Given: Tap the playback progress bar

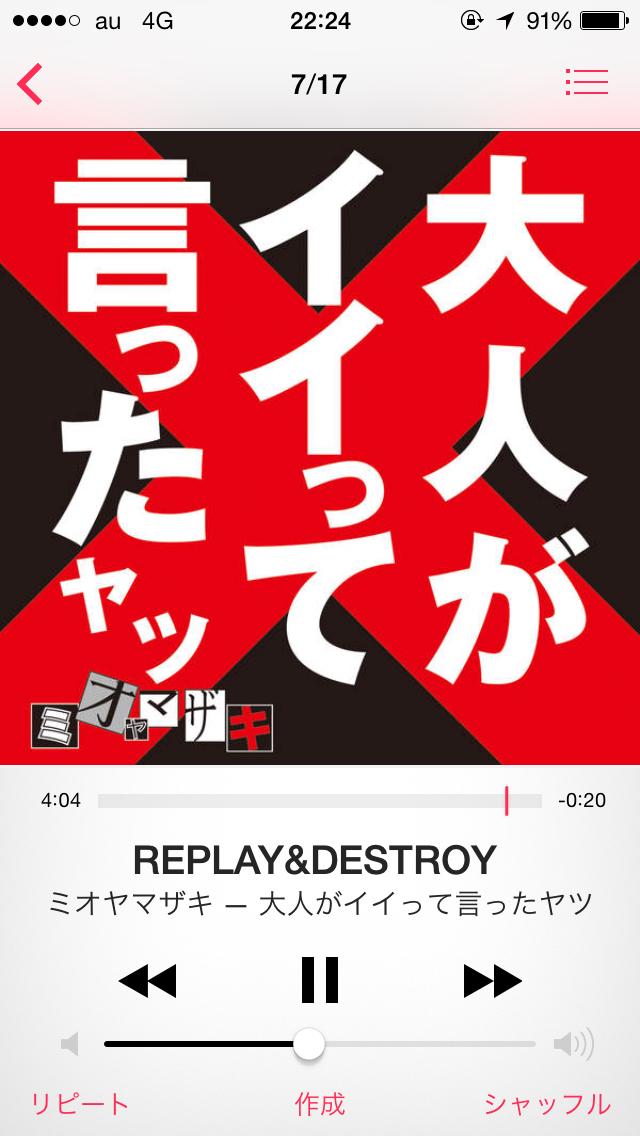Looking at the screenshot, I should (x=320, y=801).
